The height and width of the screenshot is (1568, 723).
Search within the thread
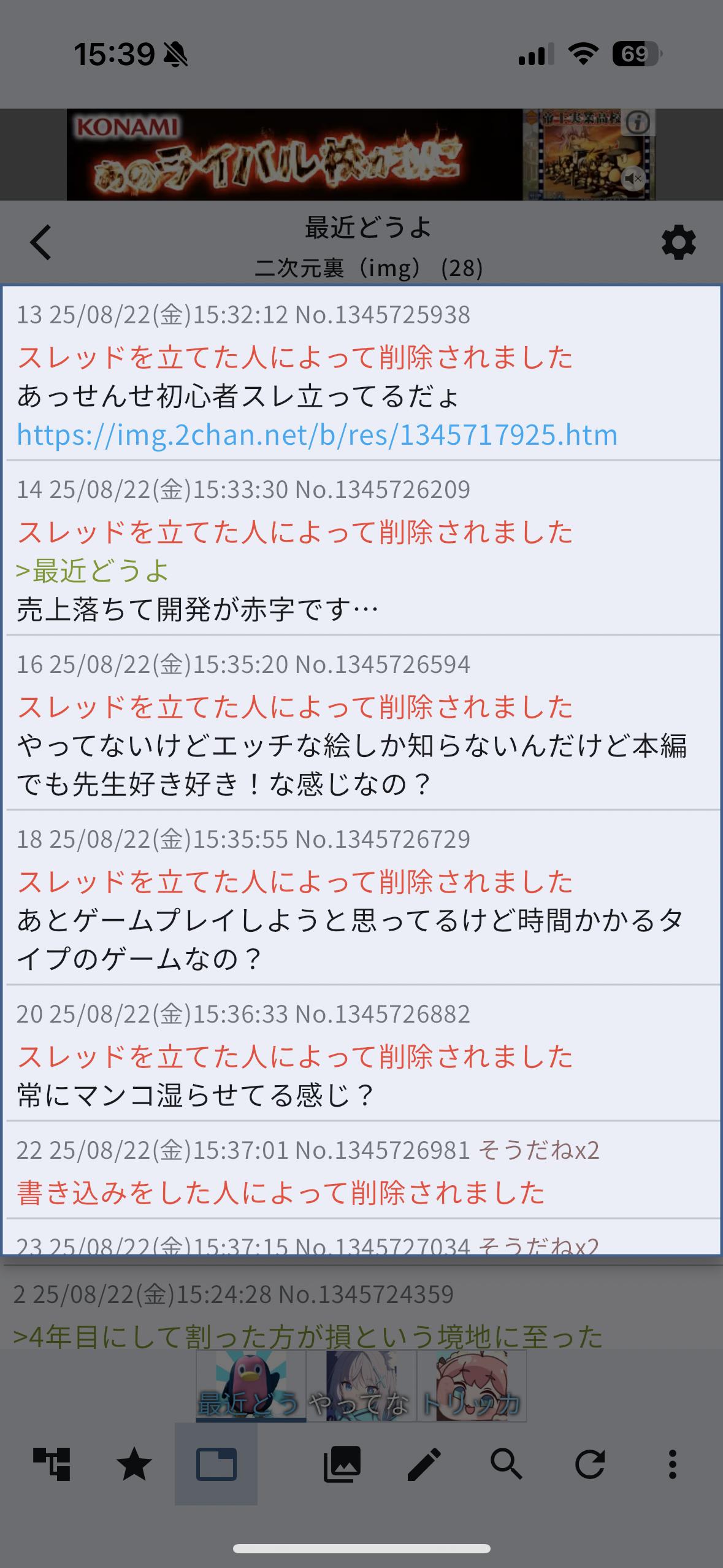(x=507, y=1464)
